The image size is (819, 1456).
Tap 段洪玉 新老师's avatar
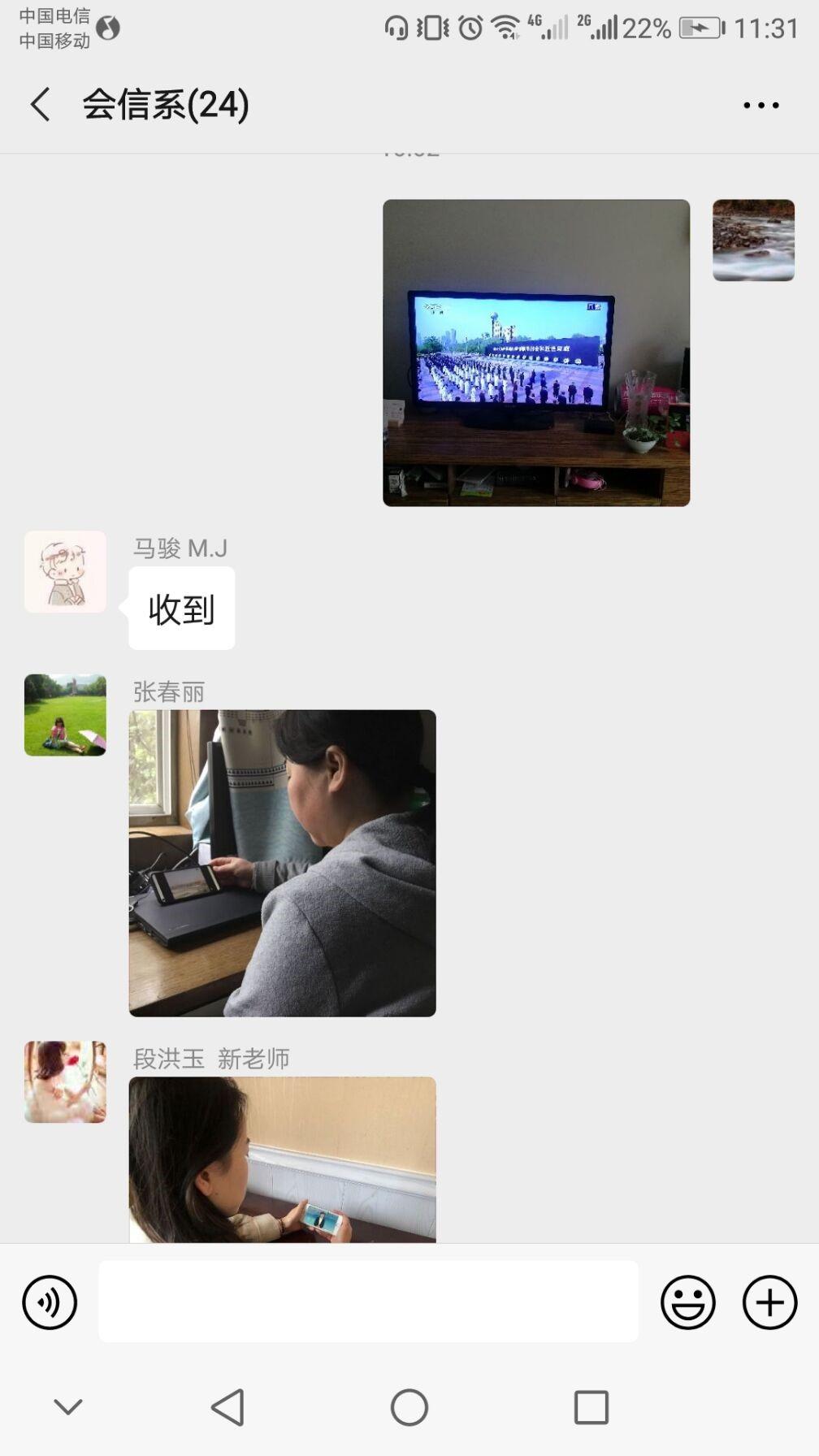click(x=65, y=1081)
